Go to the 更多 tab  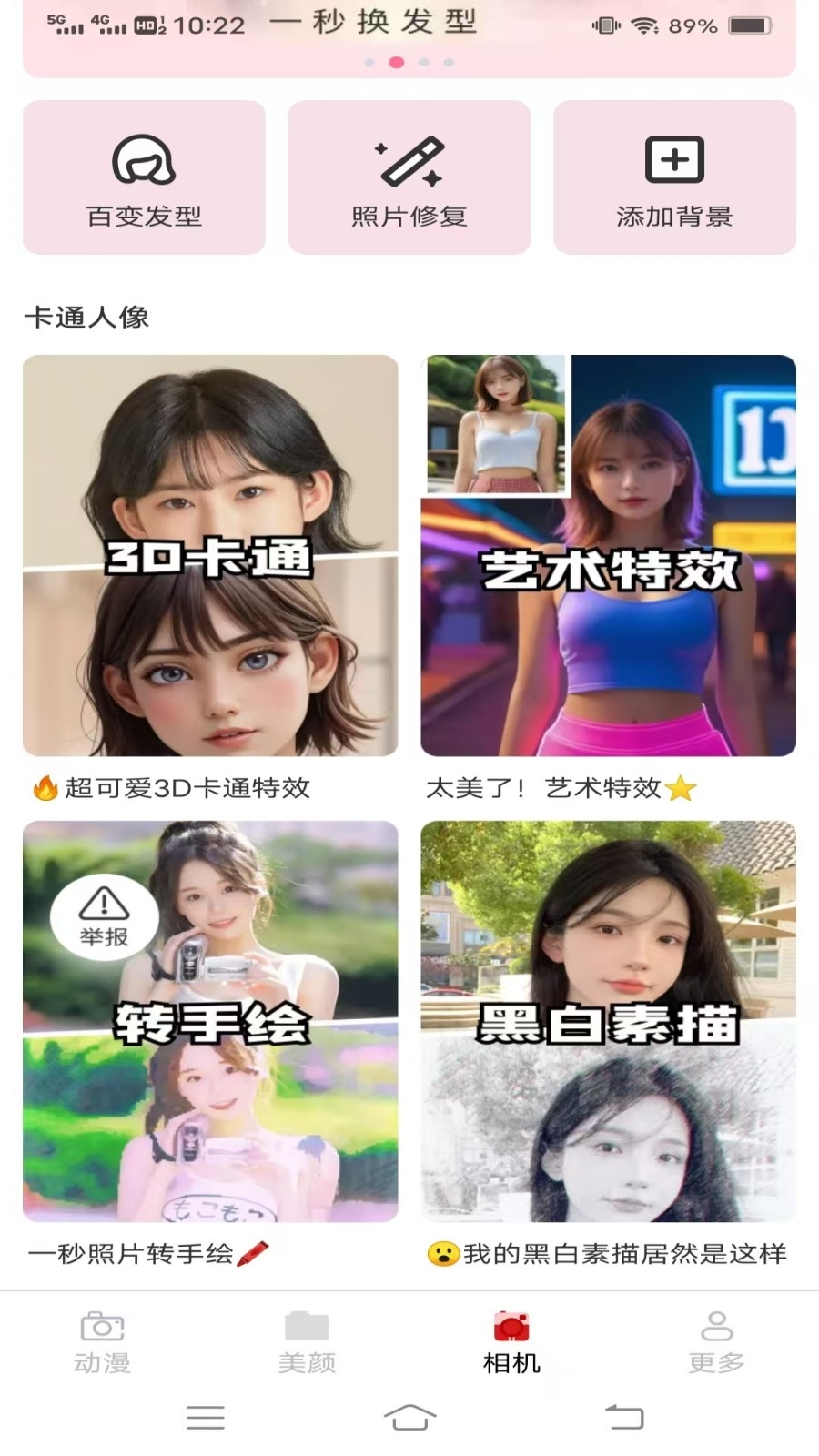[x=716, y=1341]
